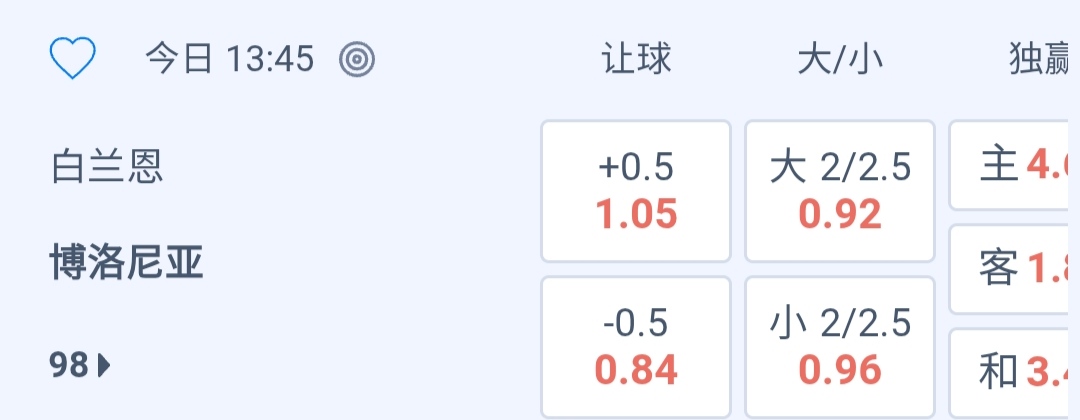Select handicap +0.5 at 1.05 odds
The height and width of the screenshot is (420, 1080).
tap(636, 191)
